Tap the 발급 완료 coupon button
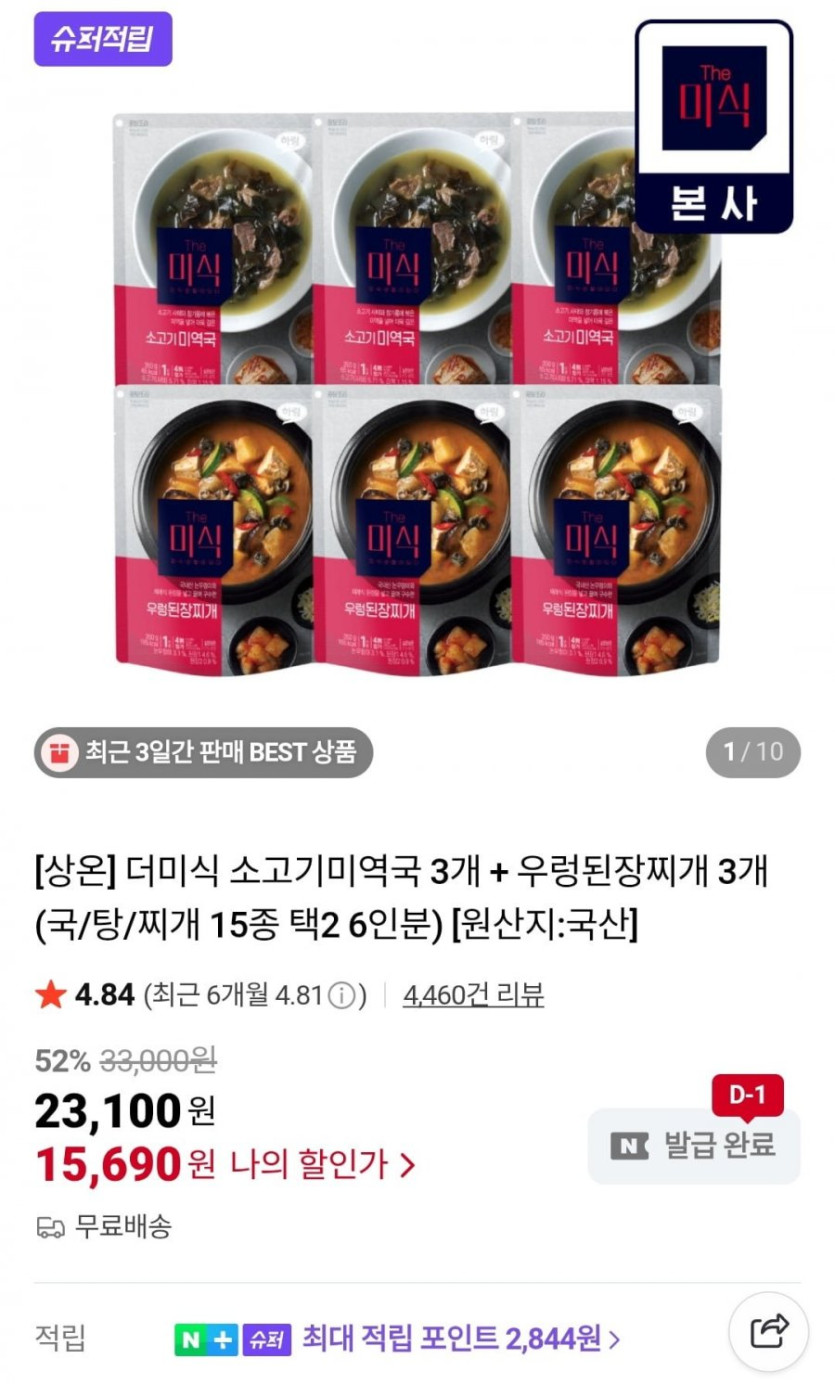The width and height of the screenshot is (835, 1384). coord(694,1146)
